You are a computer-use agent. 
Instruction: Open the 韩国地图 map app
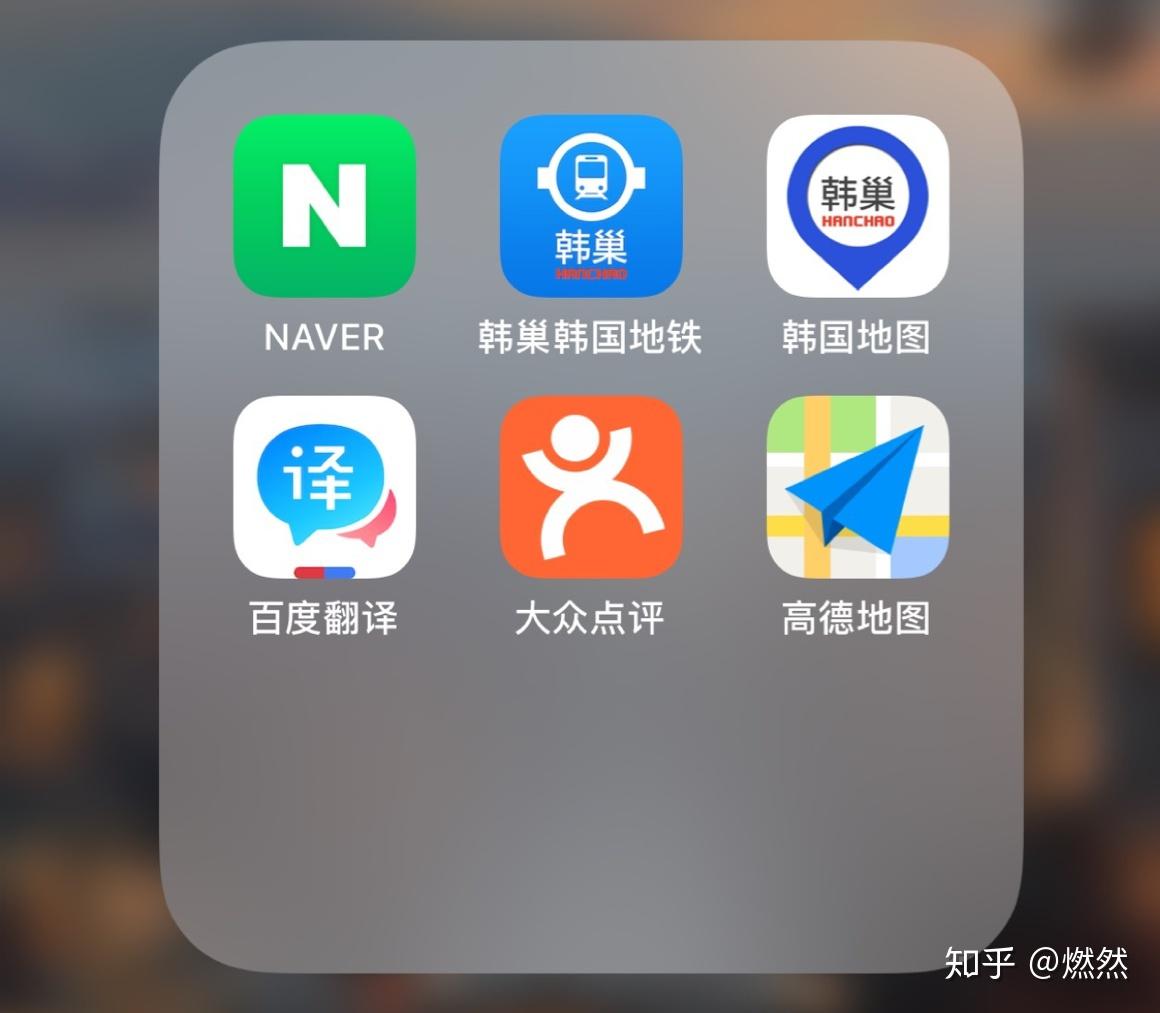coord(857,206)
